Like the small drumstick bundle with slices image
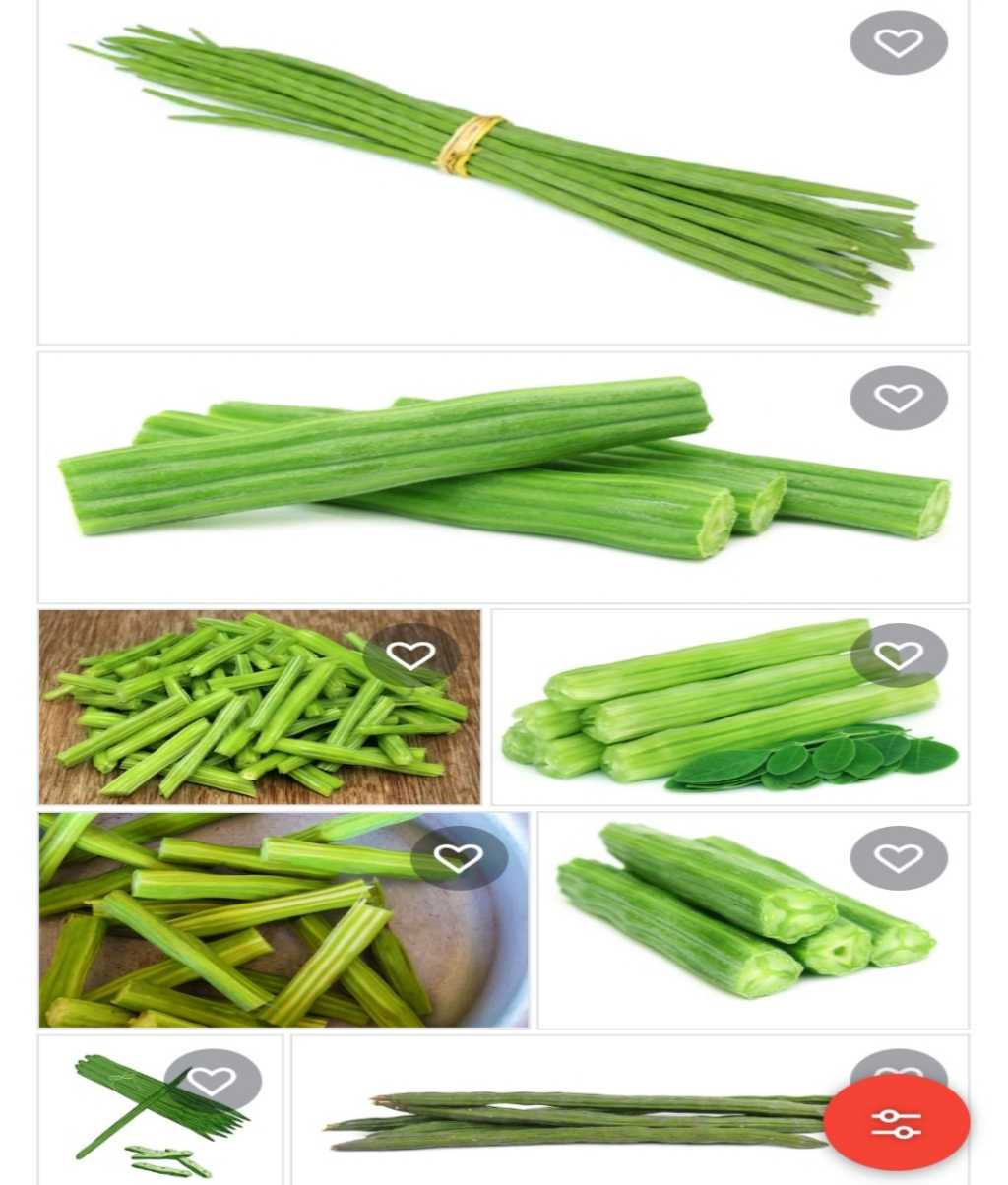This screenshot has width=1008, height=1185. pos(212,1082)
